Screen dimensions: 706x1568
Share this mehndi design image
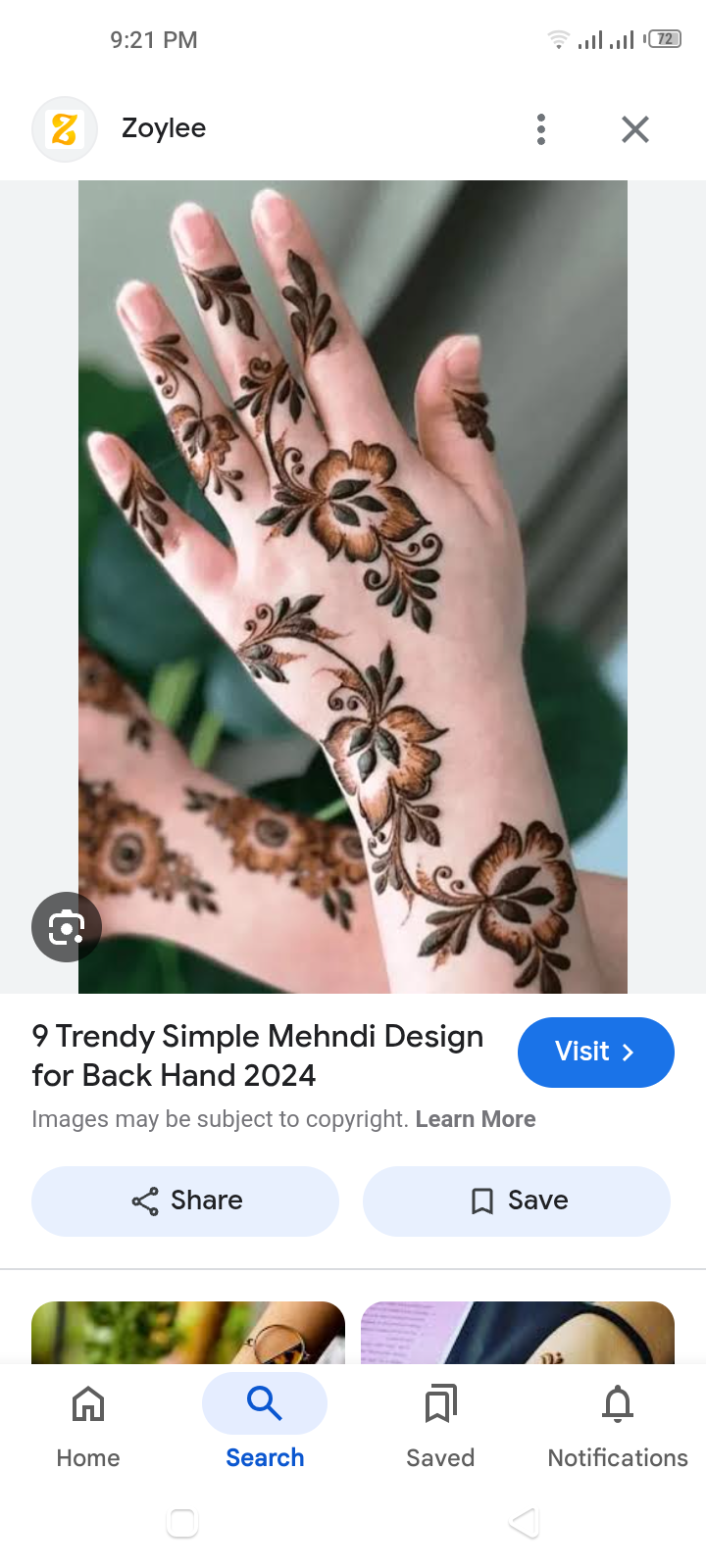tap(185, 1200)
